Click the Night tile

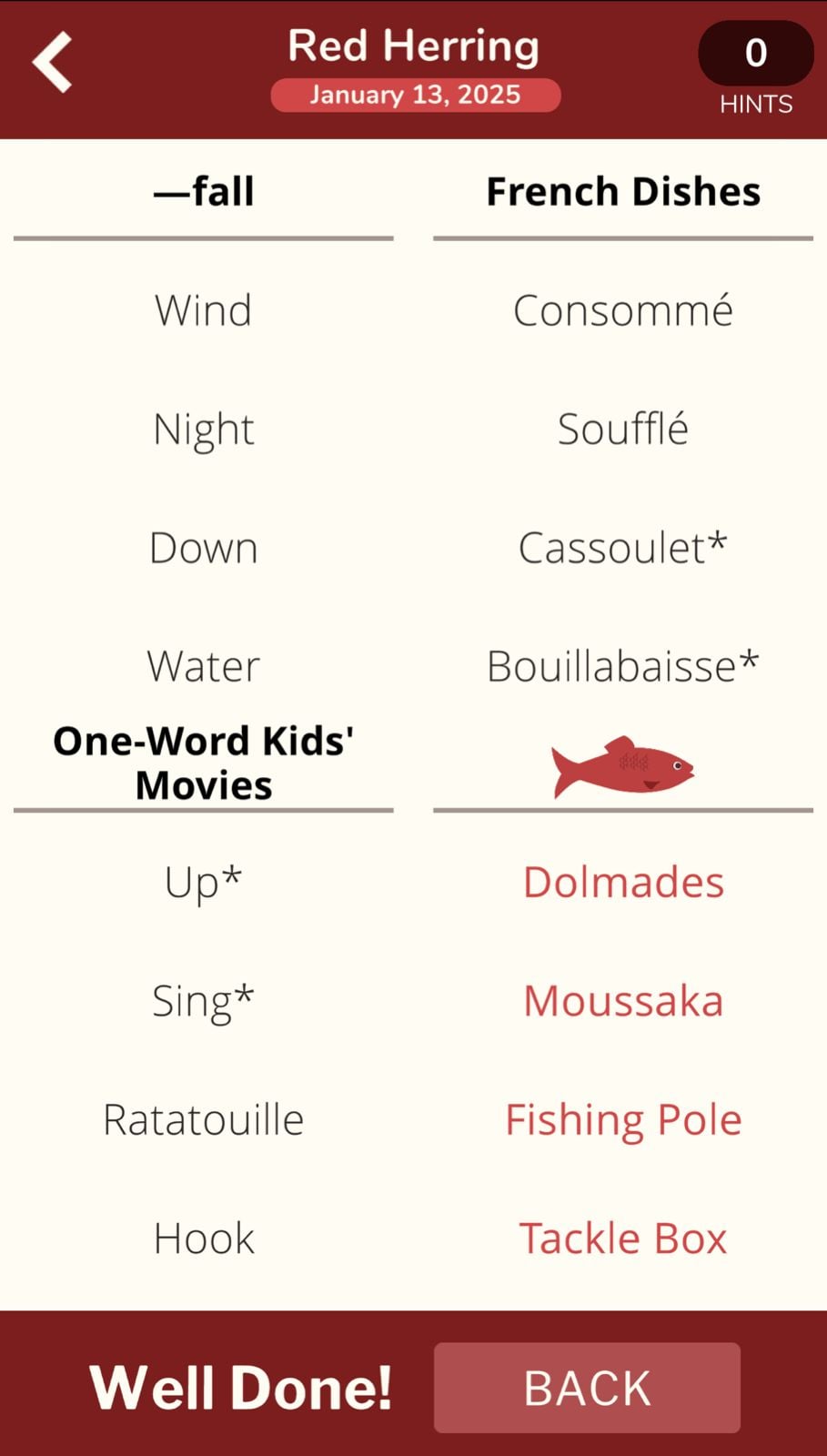pos(203,428)
